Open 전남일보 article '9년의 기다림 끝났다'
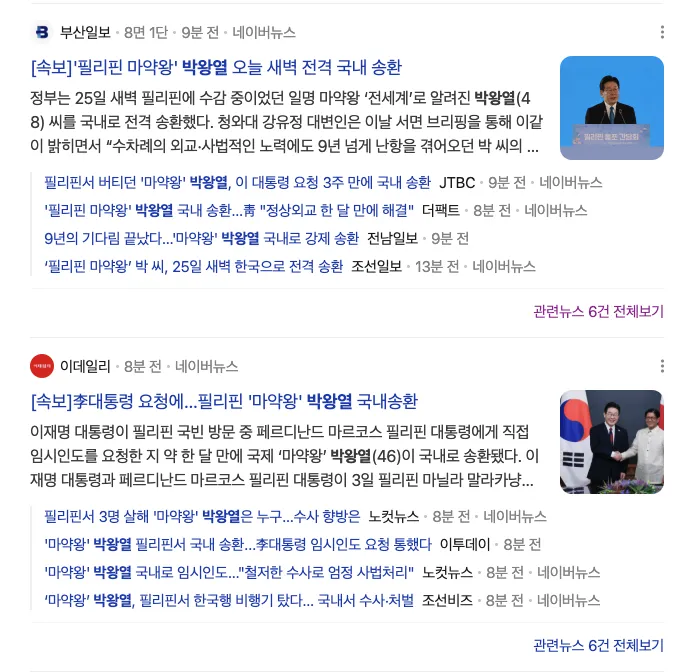Viewport: 691px width, 672px height. click(x=201, y=238)
